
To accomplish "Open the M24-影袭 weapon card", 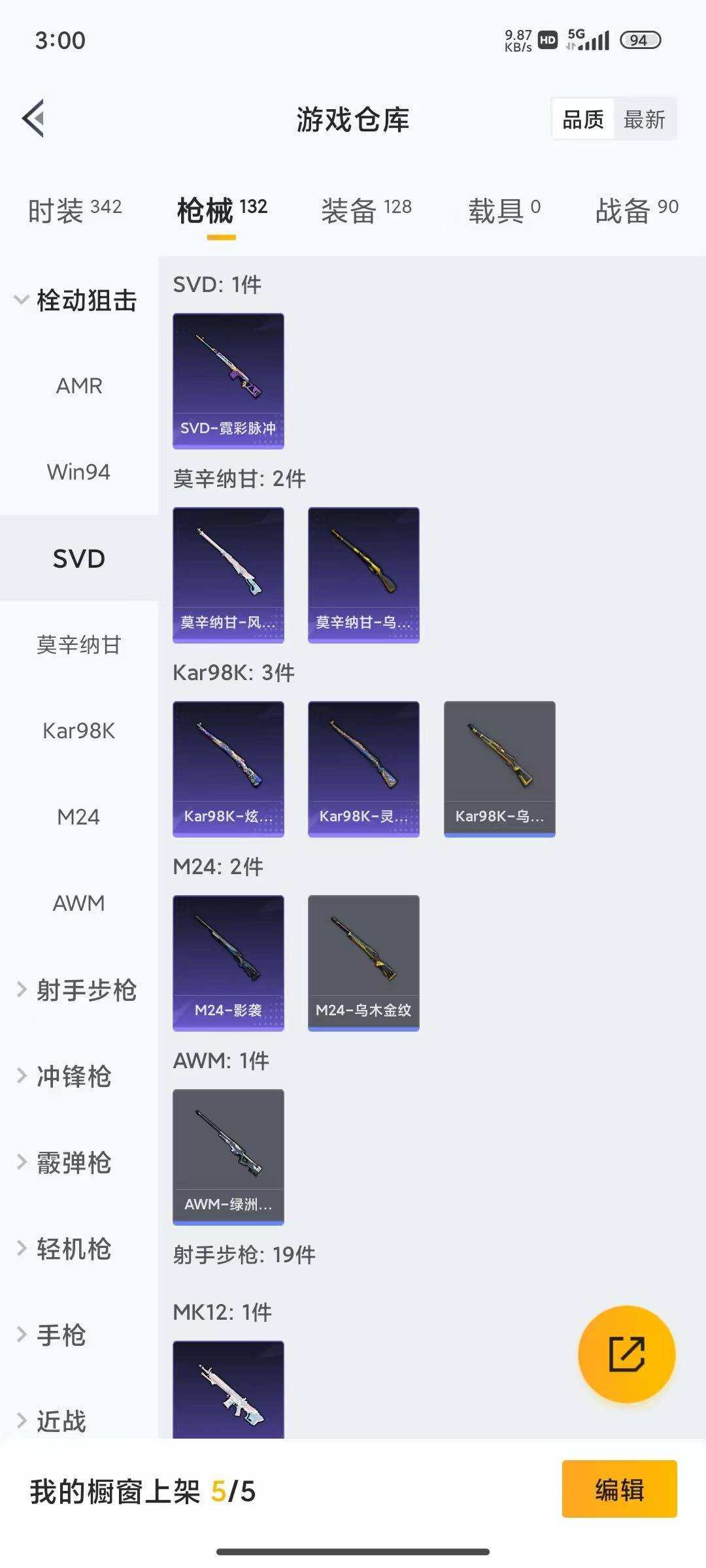I will tap(228, 960).
